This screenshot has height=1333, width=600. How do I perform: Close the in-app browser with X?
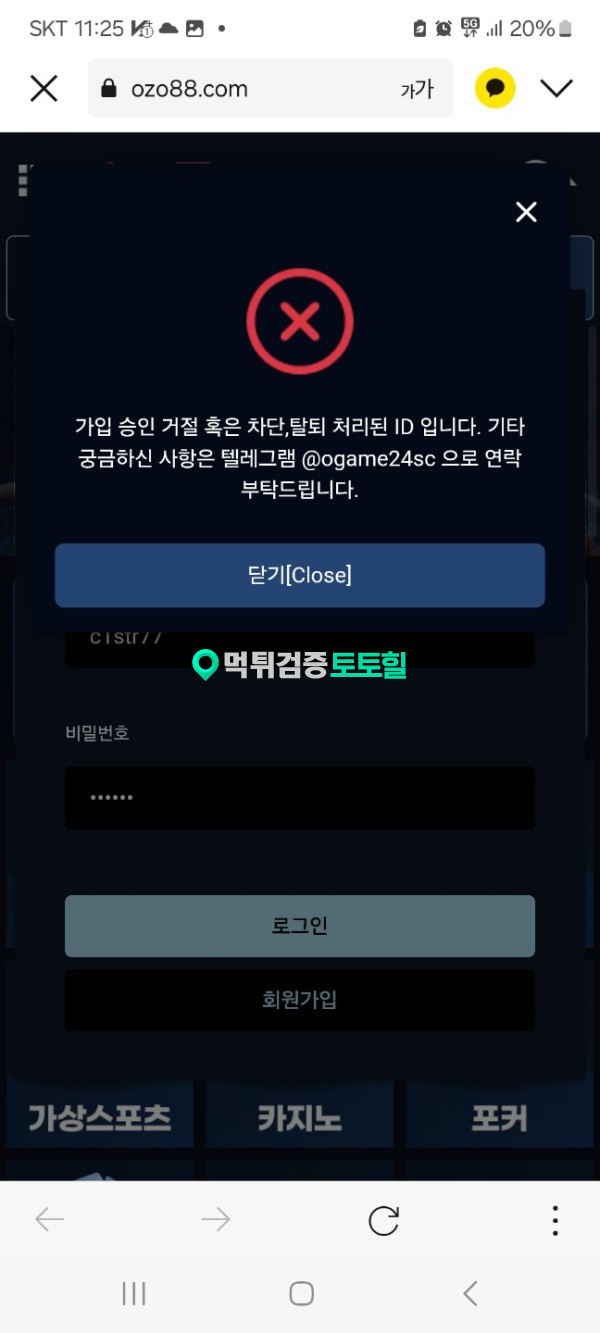coord(44,88)
